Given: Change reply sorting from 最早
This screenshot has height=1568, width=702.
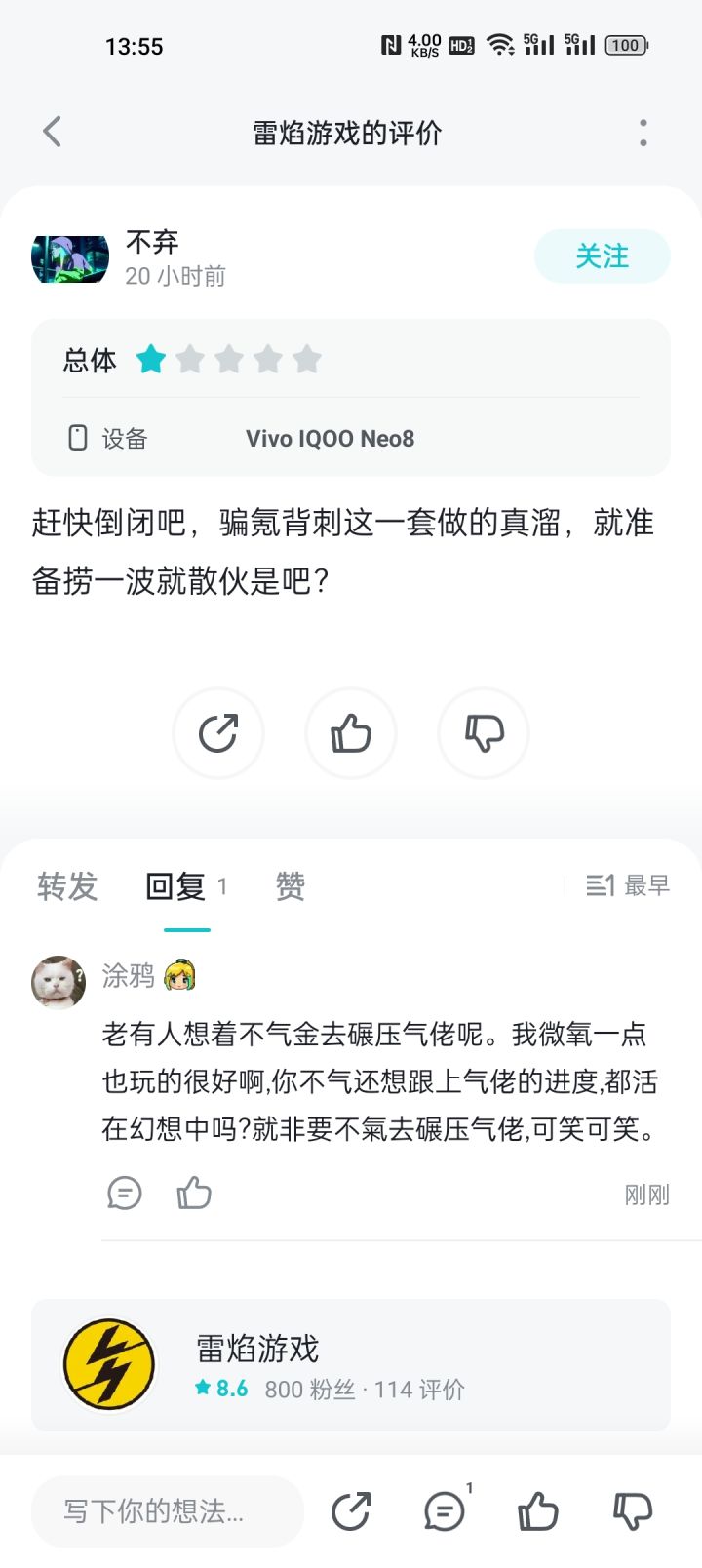Looking at the screenshot, I should tap(628, 885).
